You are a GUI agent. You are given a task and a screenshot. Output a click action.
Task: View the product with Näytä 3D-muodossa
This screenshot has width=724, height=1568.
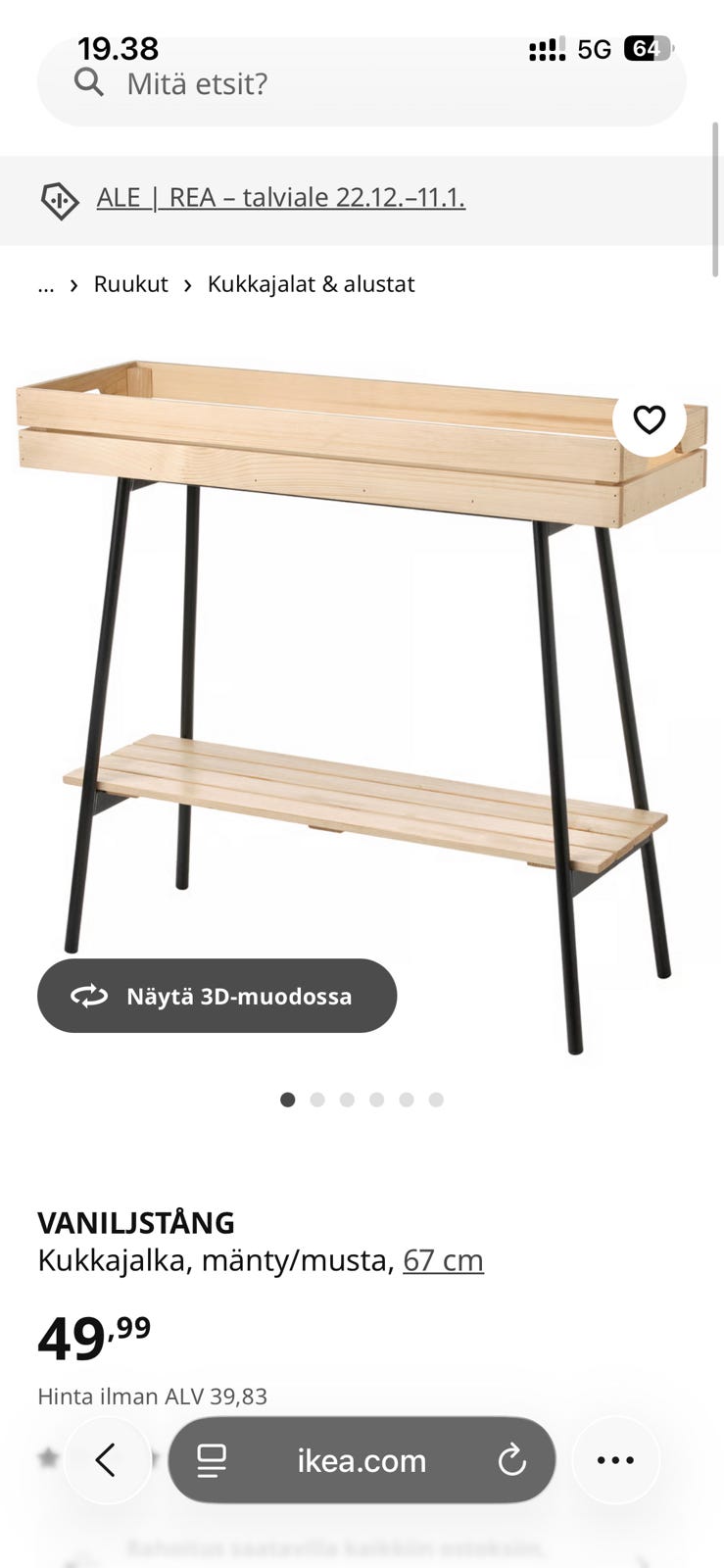point(217,996)
